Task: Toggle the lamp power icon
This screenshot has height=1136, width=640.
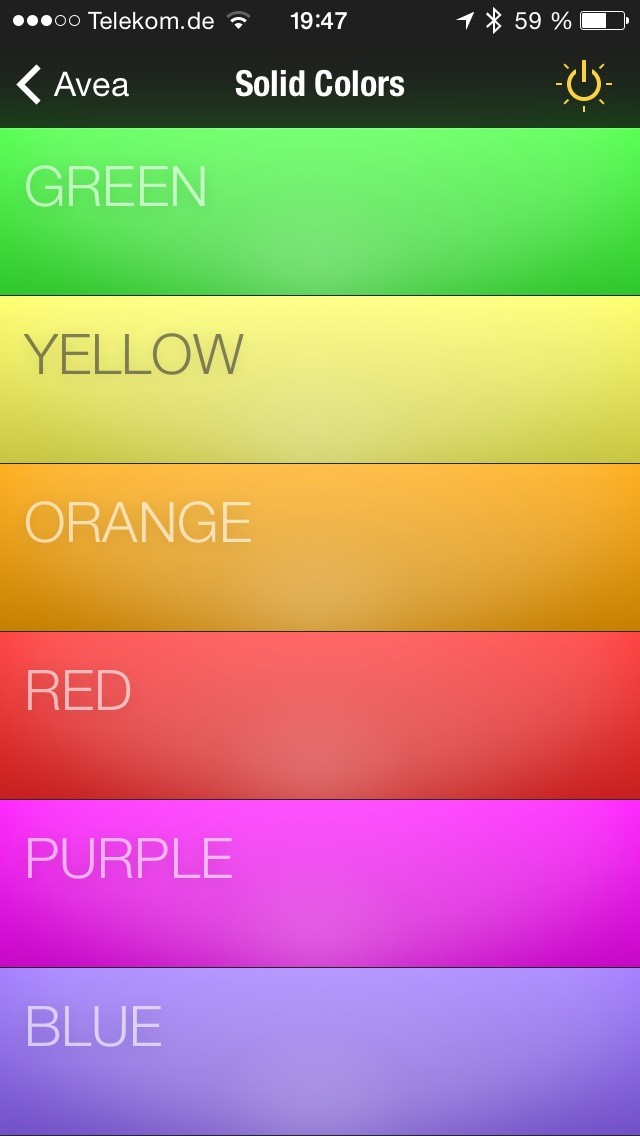Action: click(x=583, y=85)
